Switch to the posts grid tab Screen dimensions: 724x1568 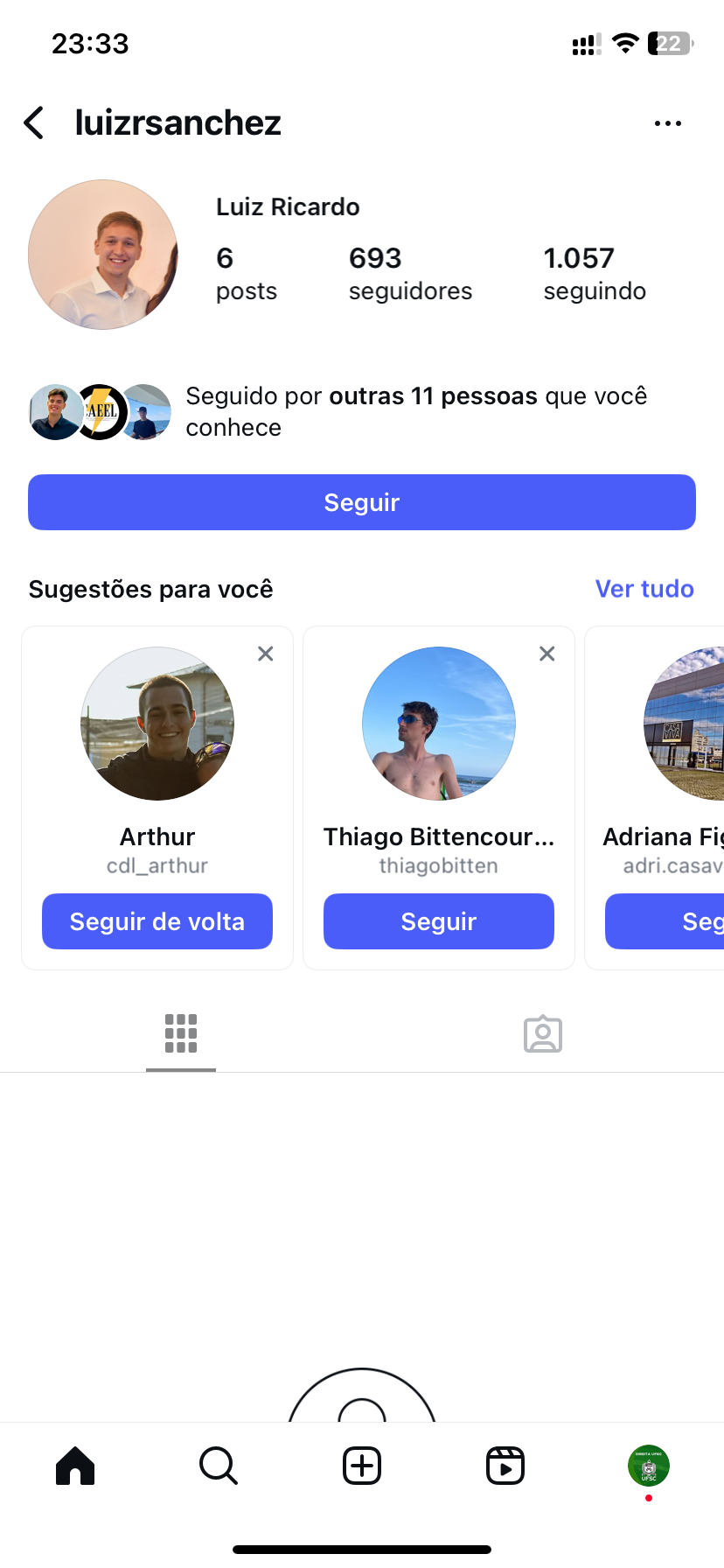point(181,1033)
